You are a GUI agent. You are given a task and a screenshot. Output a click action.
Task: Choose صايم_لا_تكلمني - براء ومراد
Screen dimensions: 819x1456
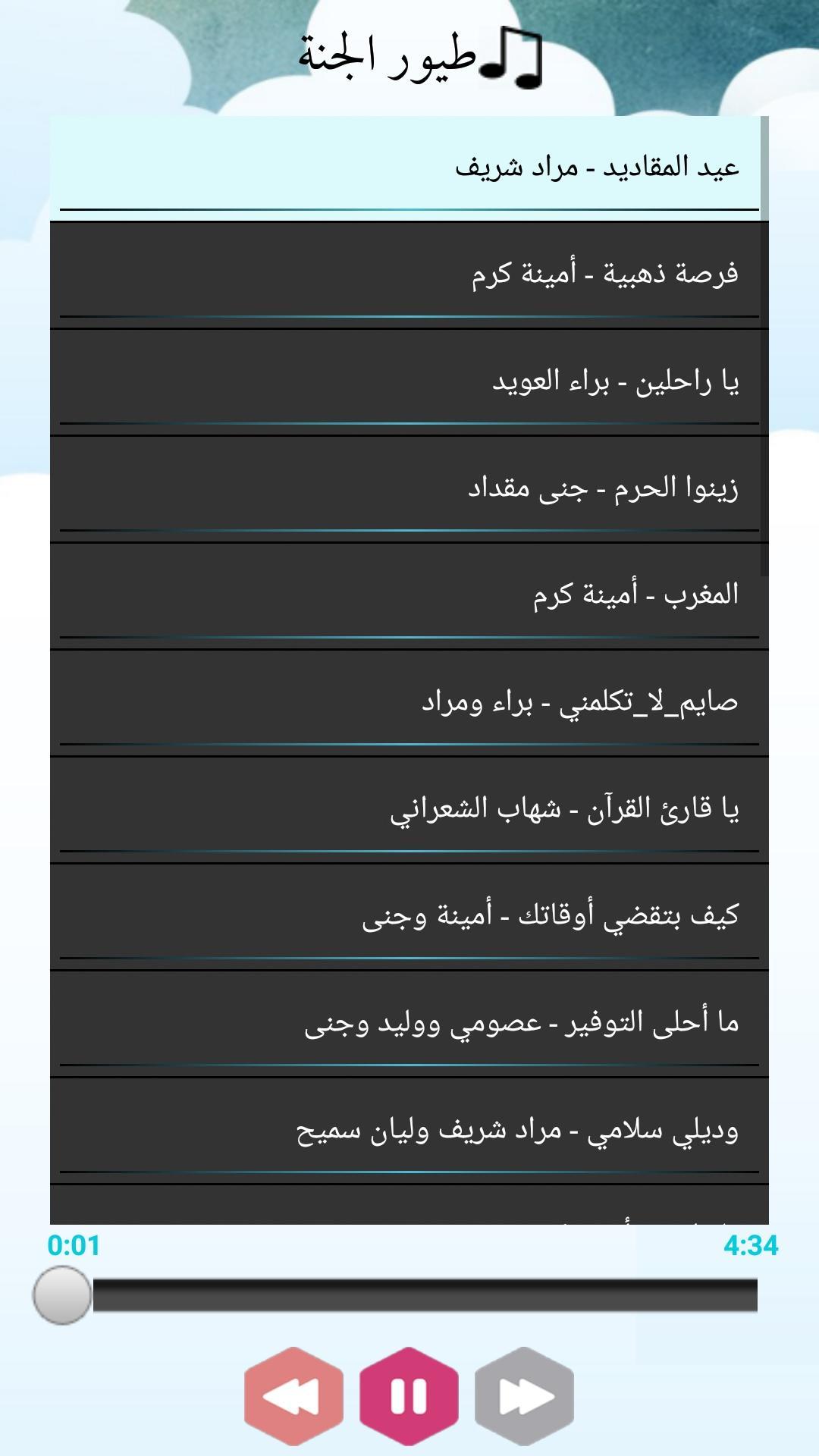click(409, 702)
